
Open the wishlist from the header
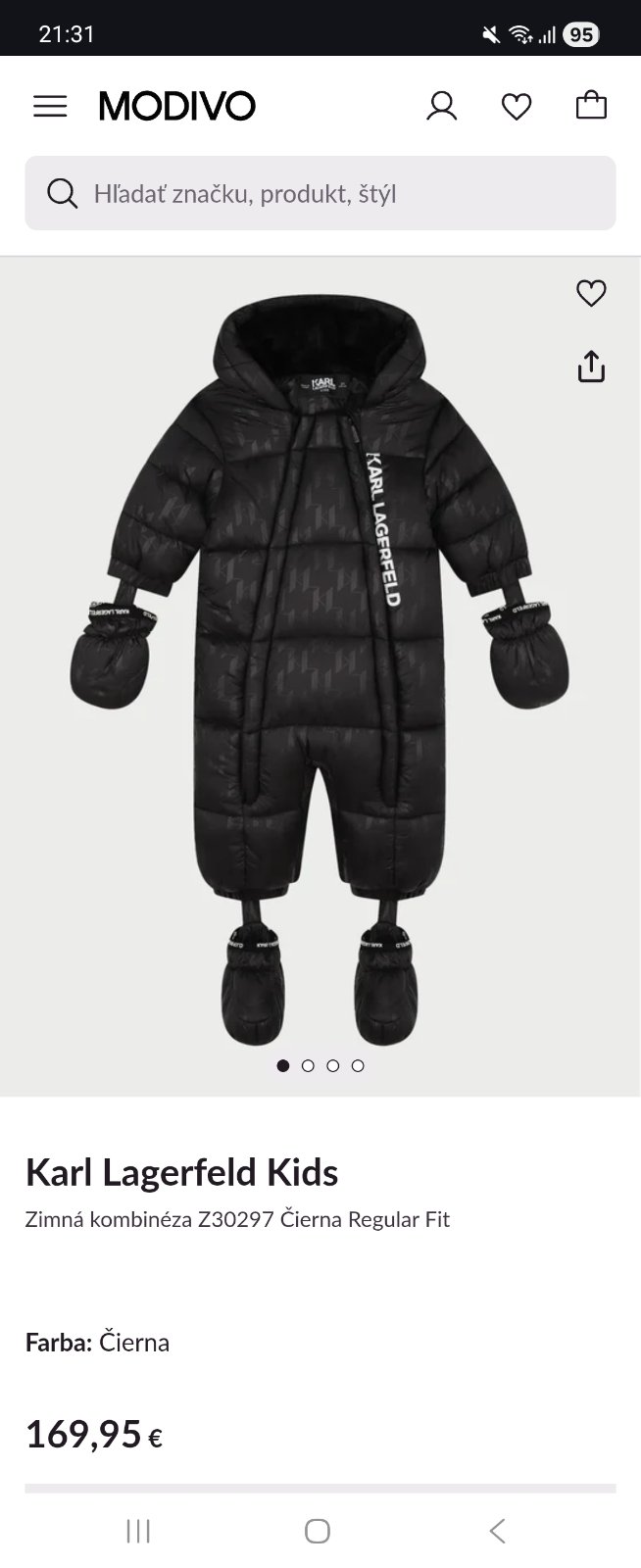point(517,106)
